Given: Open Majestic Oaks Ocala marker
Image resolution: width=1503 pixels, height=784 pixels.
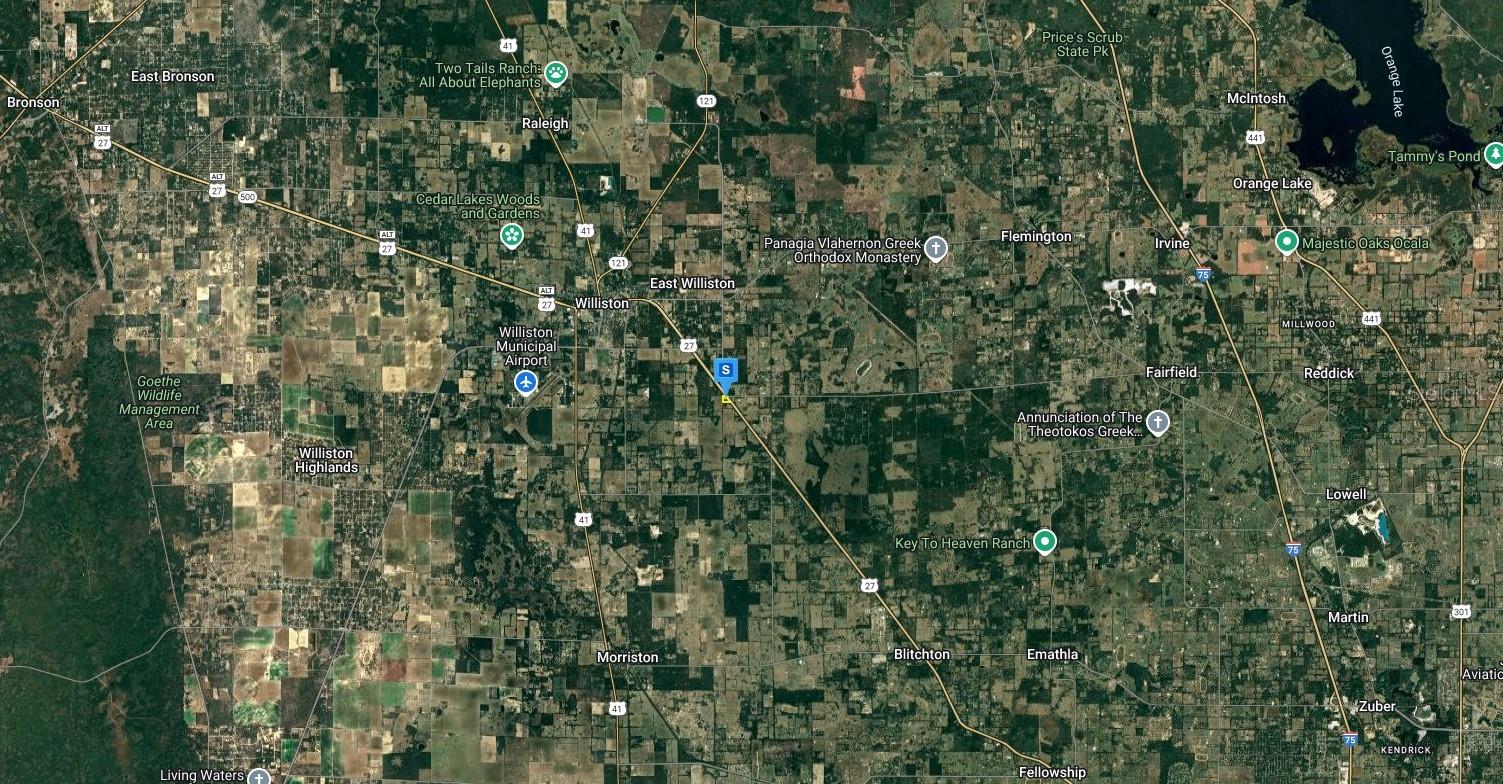Looking at the screenshot, I should click(x=1287, y=242).
